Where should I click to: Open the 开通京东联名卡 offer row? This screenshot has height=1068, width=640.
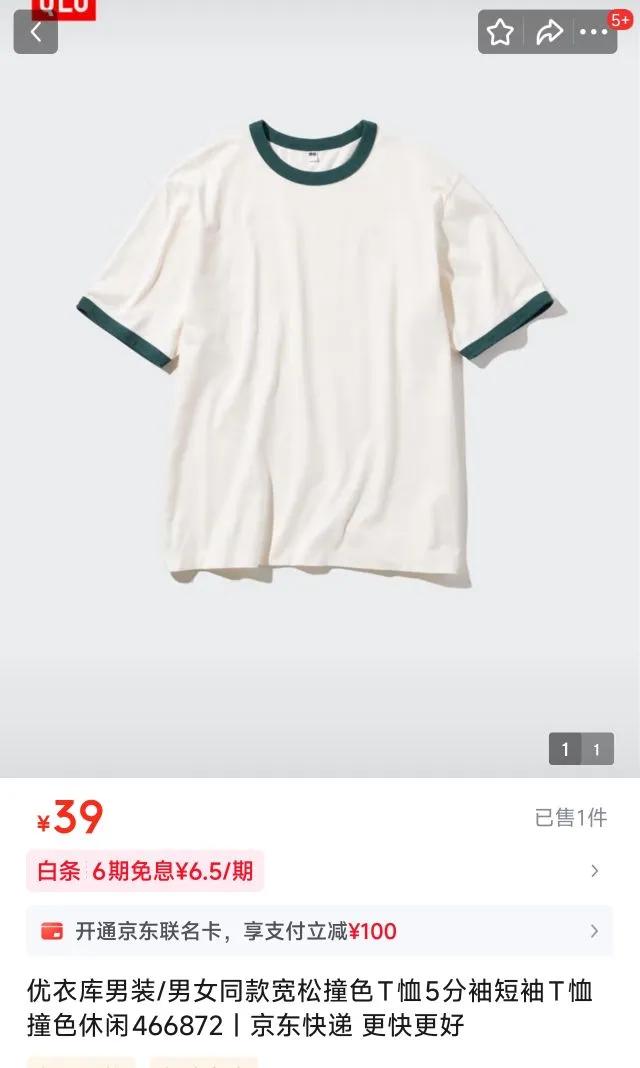coord(320,931)
